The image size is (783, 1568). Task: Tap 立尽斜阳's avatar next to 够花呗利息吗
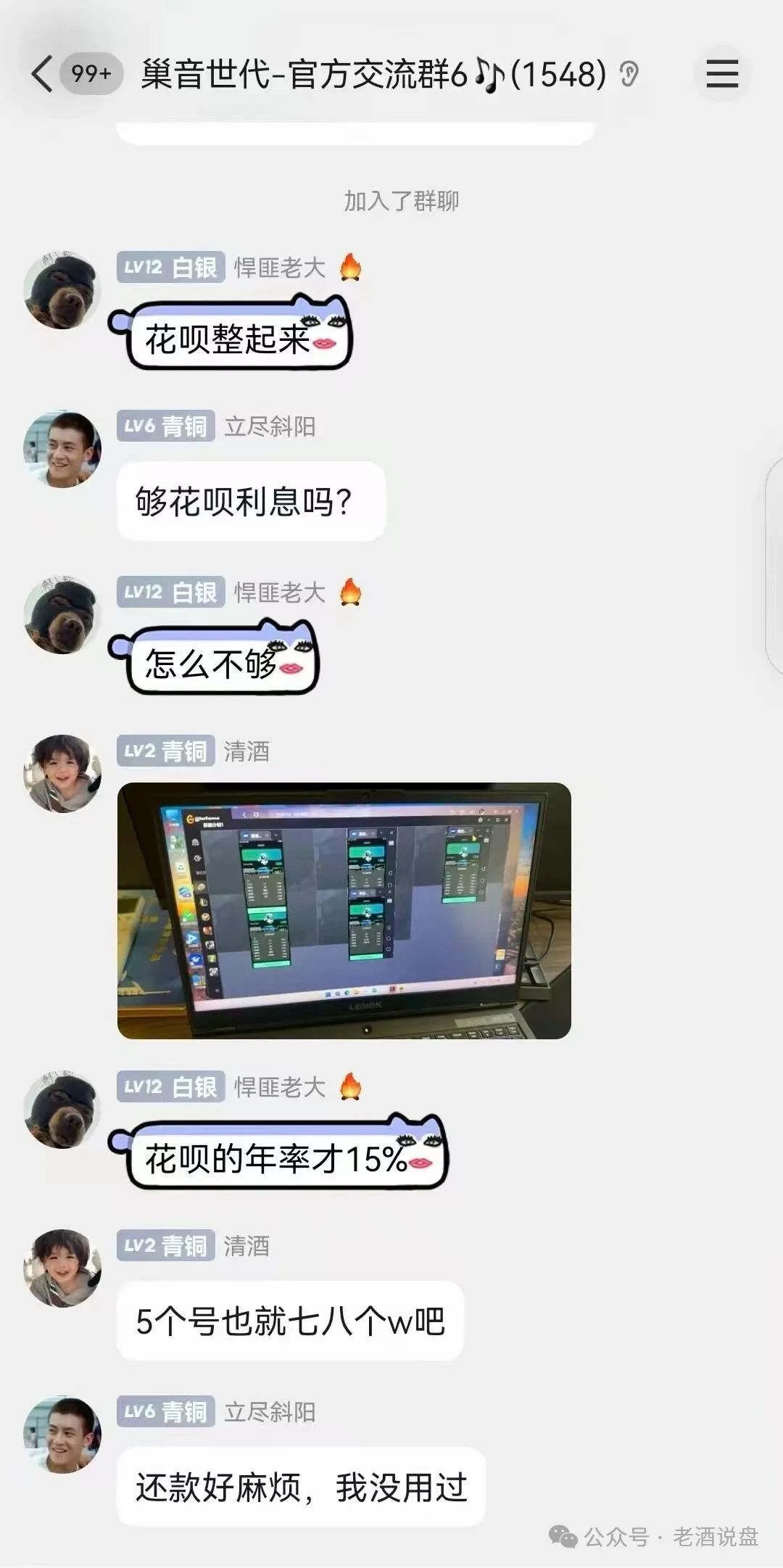(x=62, y=449)
